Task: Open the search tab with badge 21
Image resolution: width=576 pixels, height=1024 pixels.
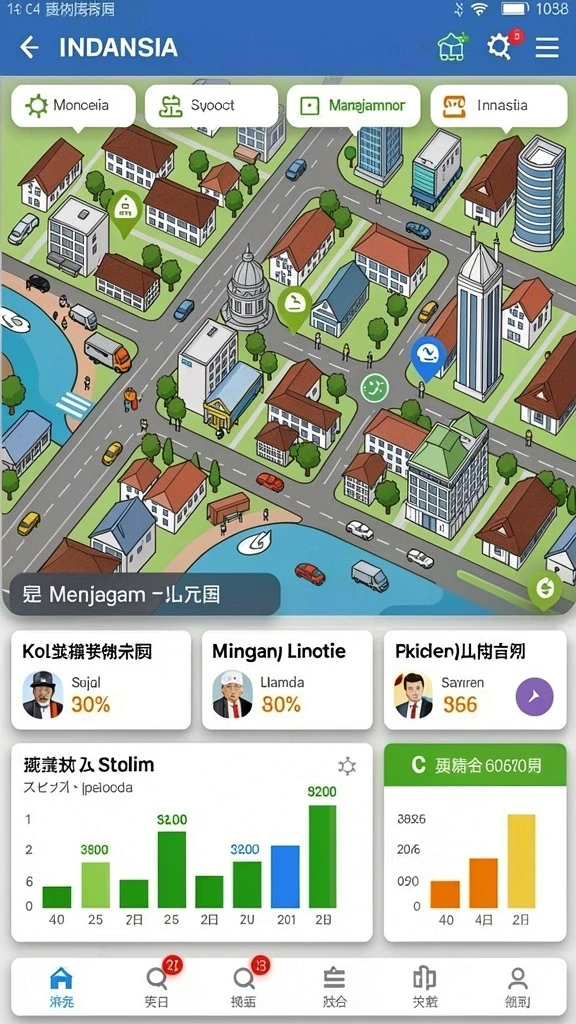Action: (157, 986)
